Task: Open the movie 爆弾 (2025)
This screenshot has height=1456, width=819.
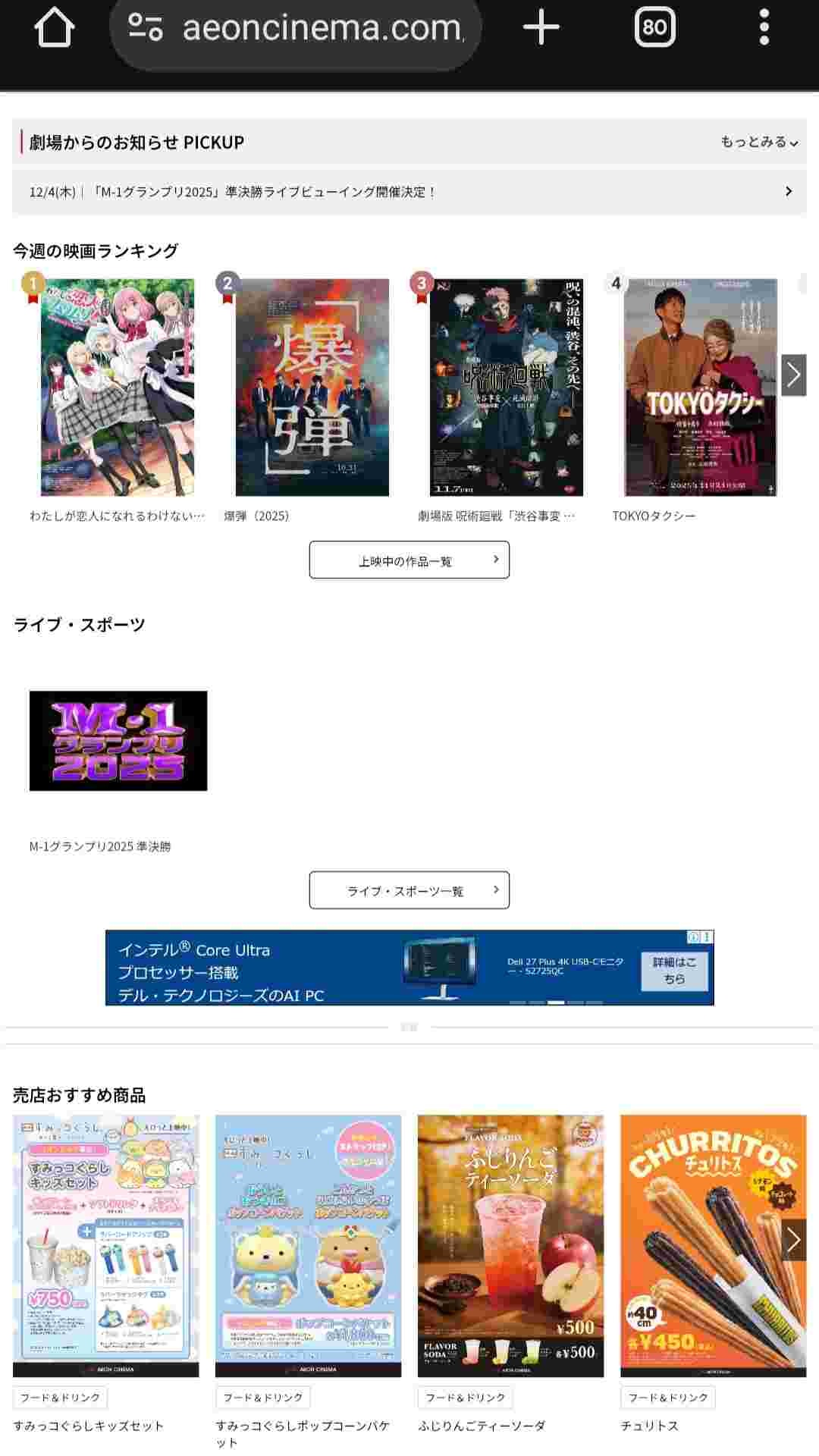Action: 312,387
